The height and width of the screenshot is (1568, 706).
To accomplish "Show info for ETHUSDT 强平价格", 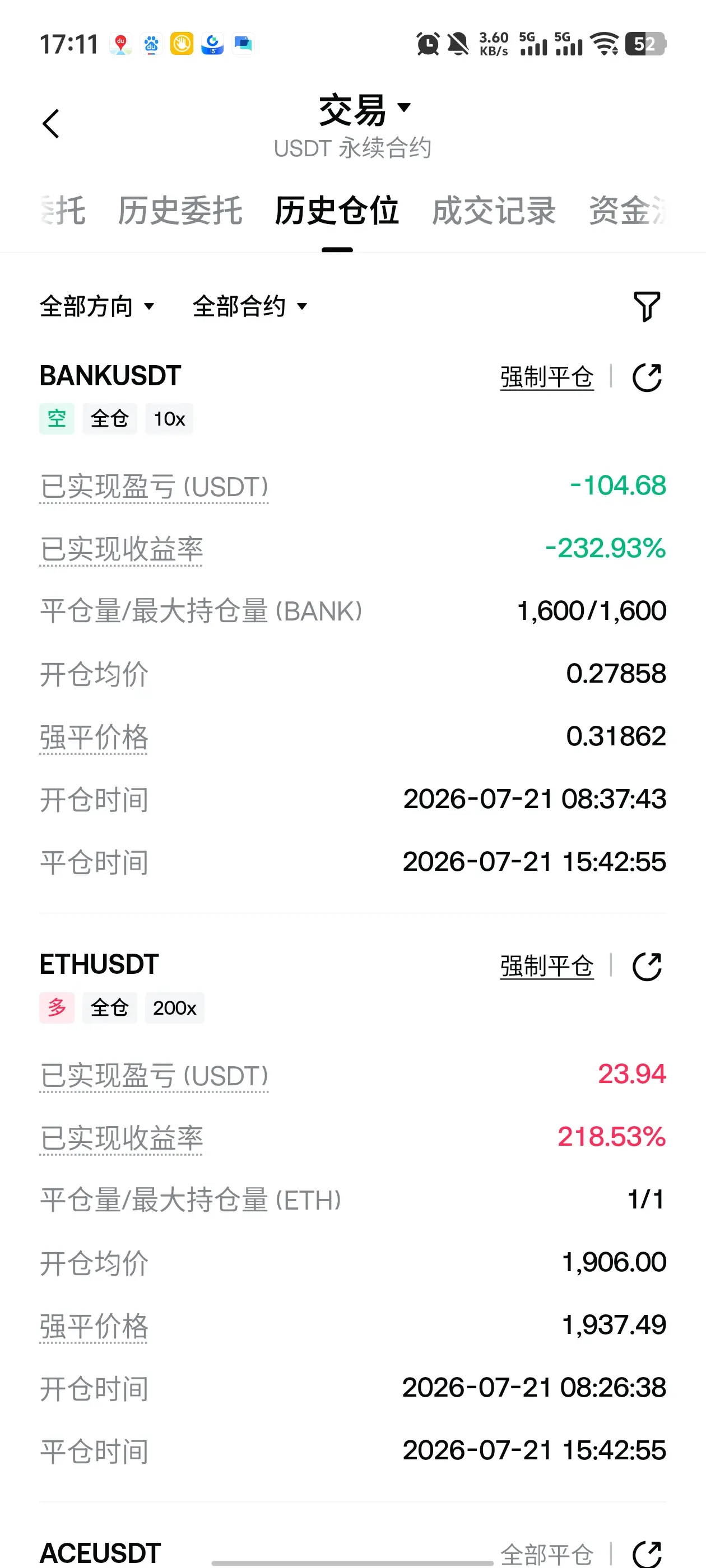I will pos(94,1326).
